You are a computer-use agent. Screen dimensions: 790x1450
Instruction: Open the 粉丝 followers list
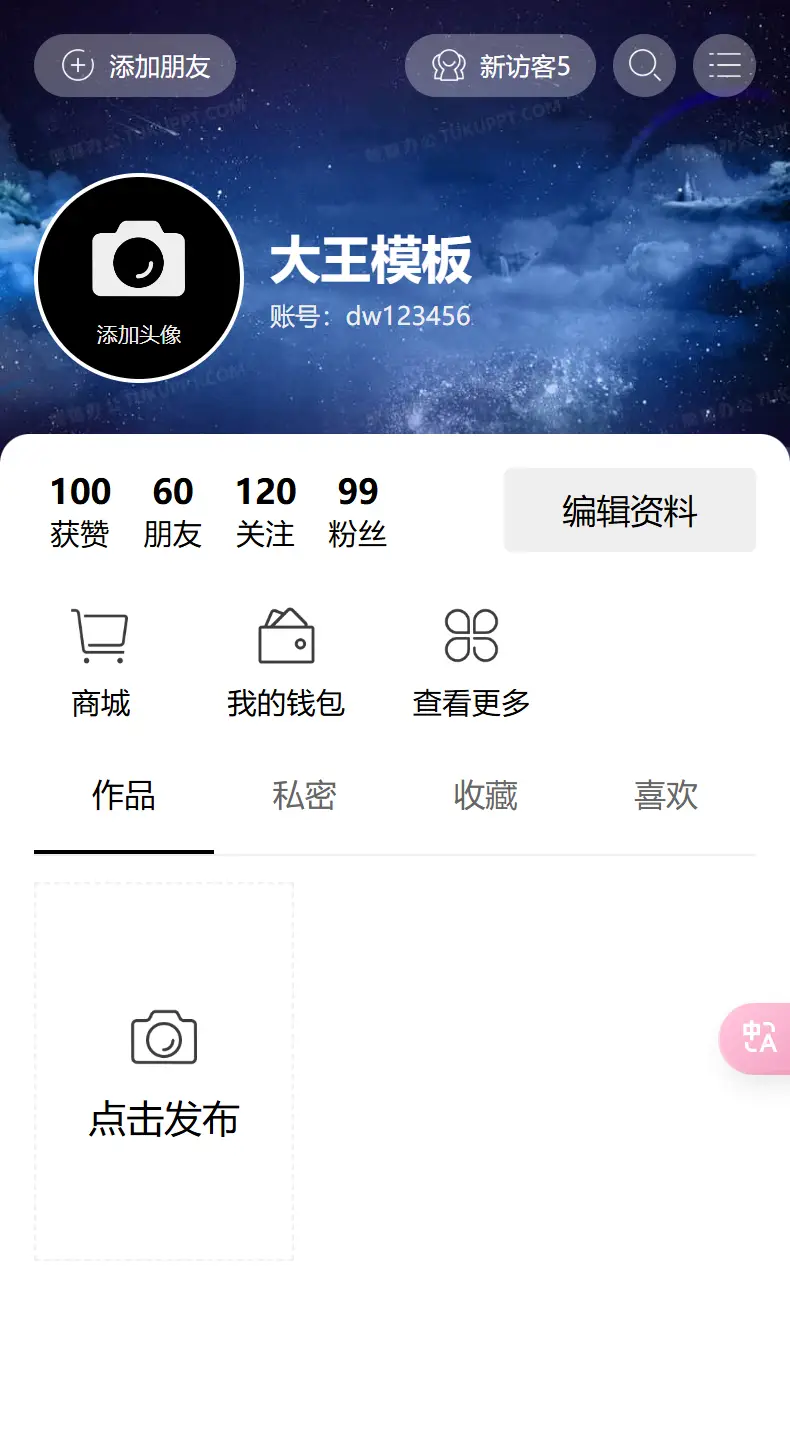[x=357, y=512]
